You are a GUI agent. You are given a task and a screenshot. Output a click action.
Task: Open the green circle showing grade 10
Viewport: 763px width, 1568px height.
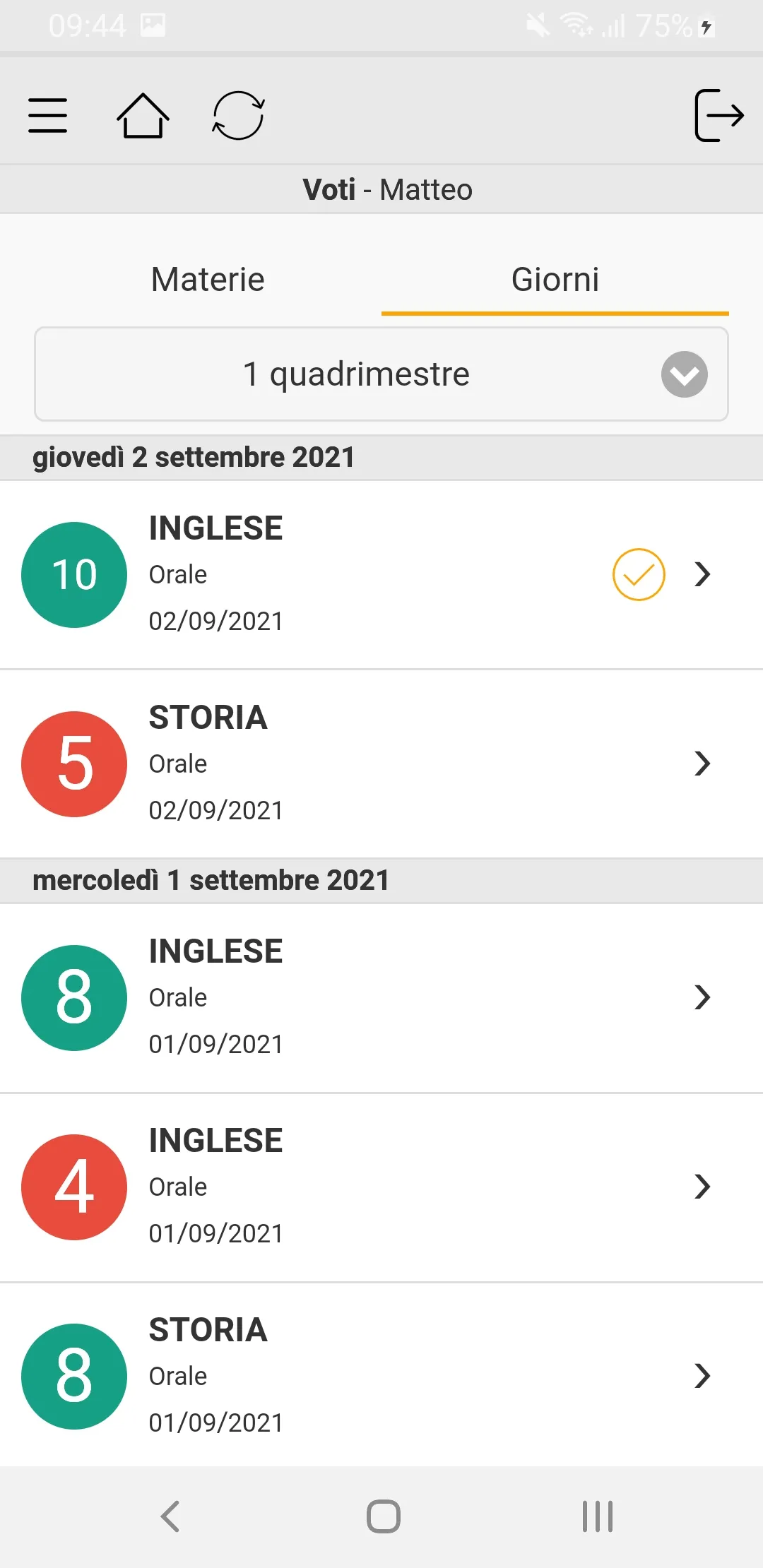(x=73, y=574)
